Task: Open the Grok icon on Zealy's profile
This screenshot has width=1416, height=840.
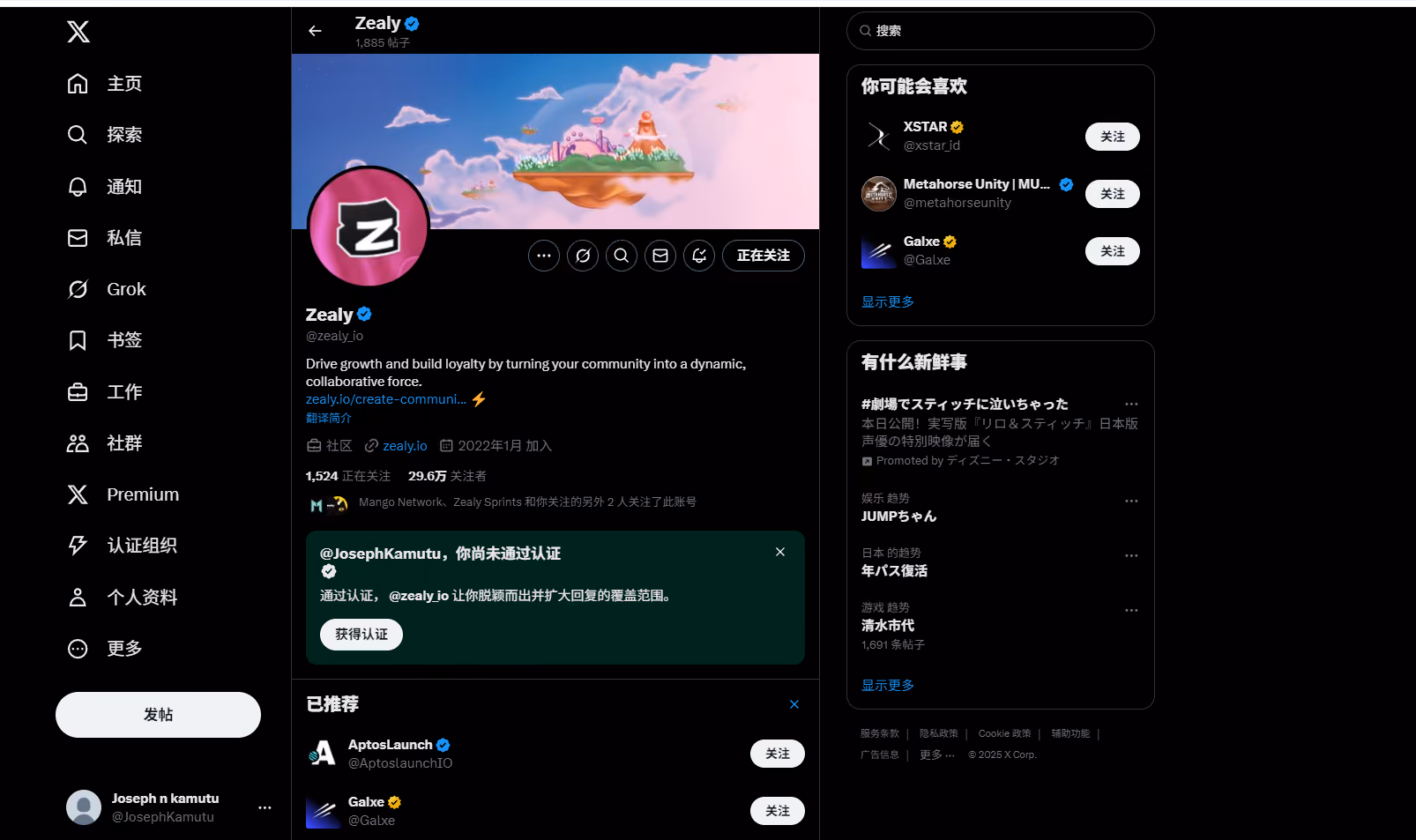Action: (583, 256)
